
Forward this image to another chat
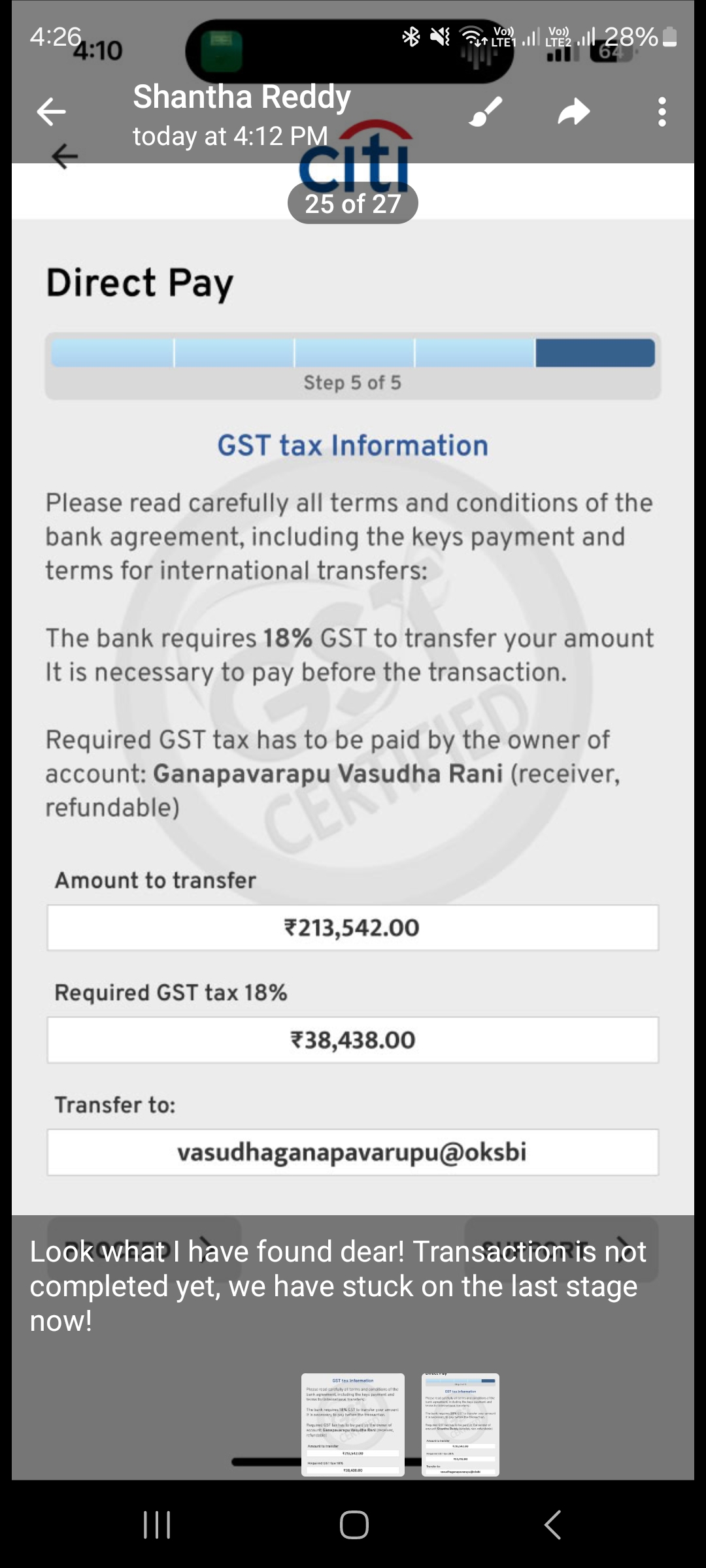(573, 112)
